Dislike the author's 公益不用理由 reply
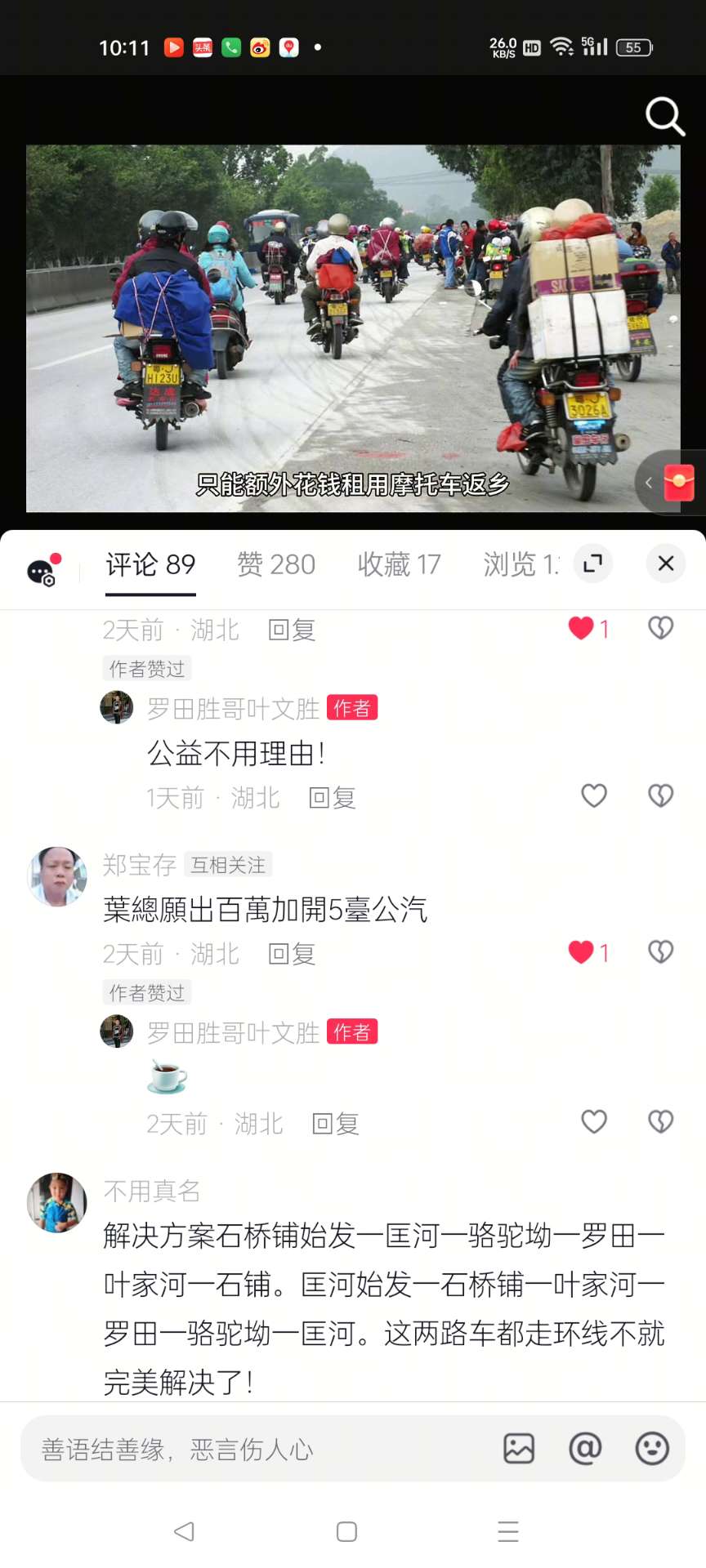Image resolution: width=706 pixels, height=1568 pixels. click(660, 796)
